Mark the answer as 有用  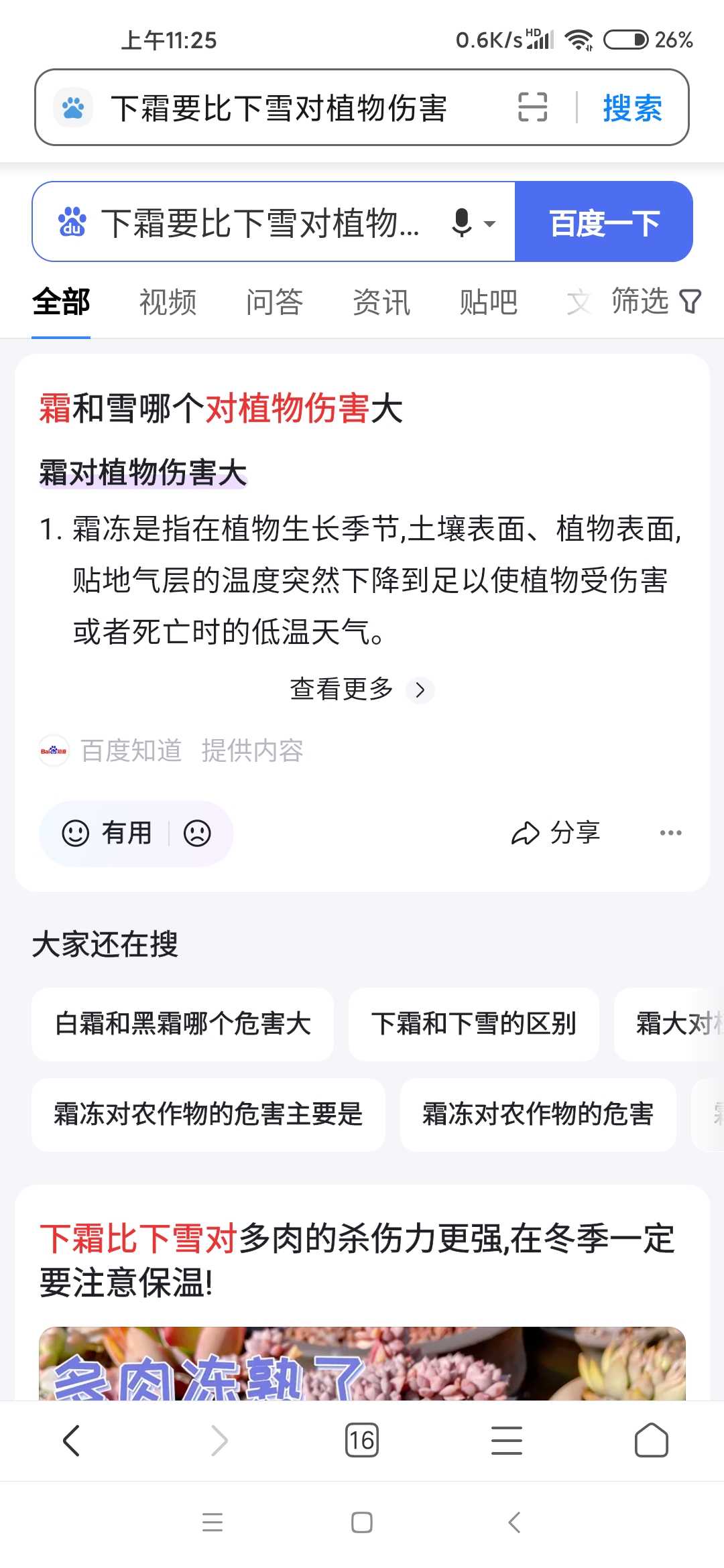click(x=107, y=833)
